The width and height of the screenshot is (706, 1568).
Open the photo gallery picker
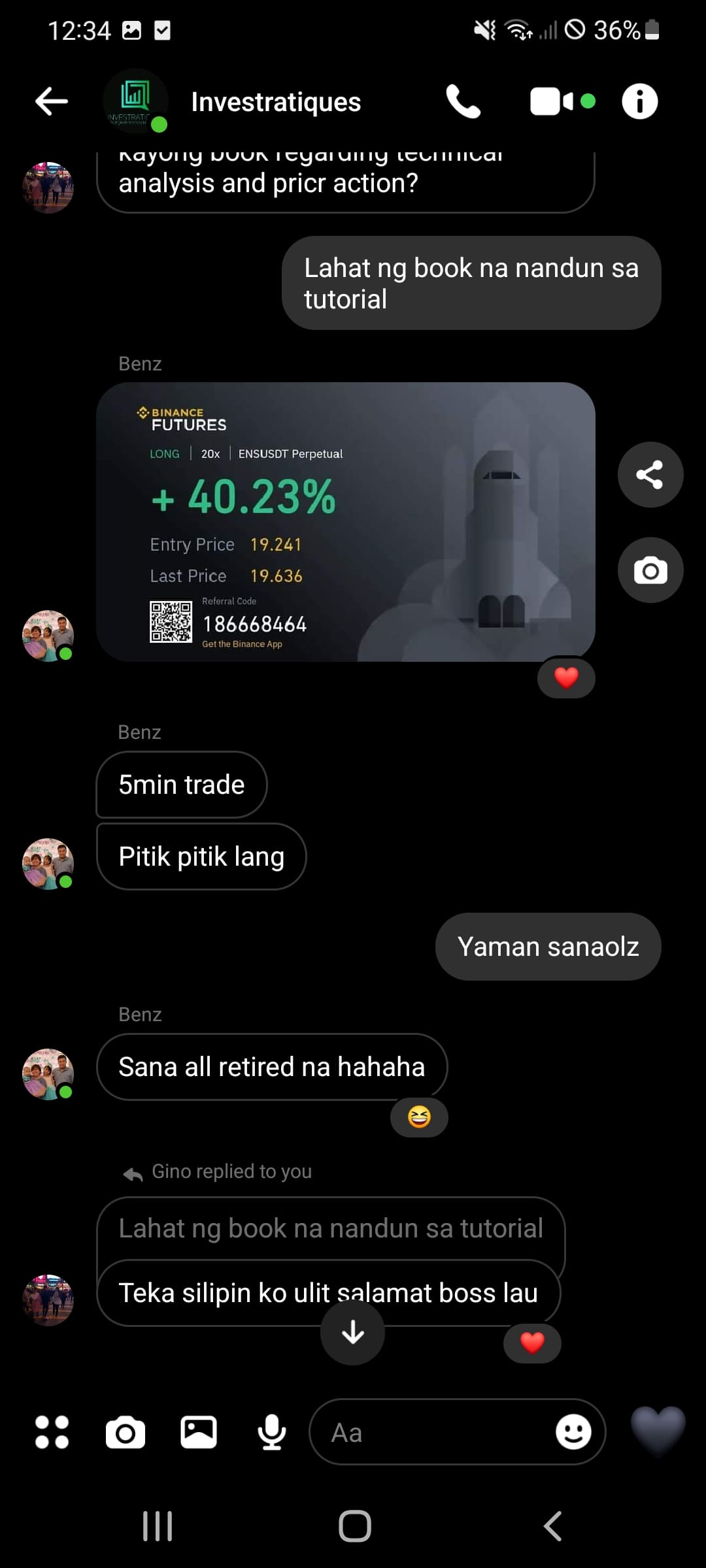199,1432
